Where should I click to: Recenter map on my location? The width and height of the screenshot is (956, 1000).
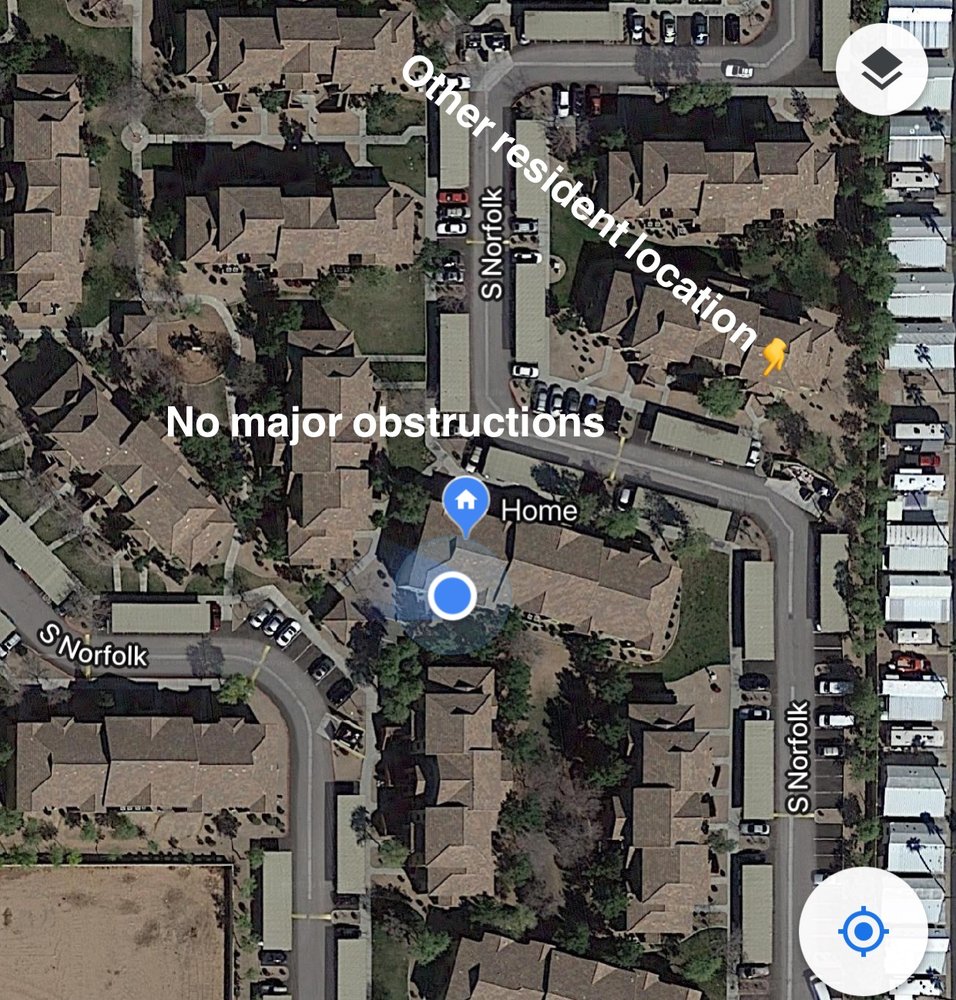point(862,931)
